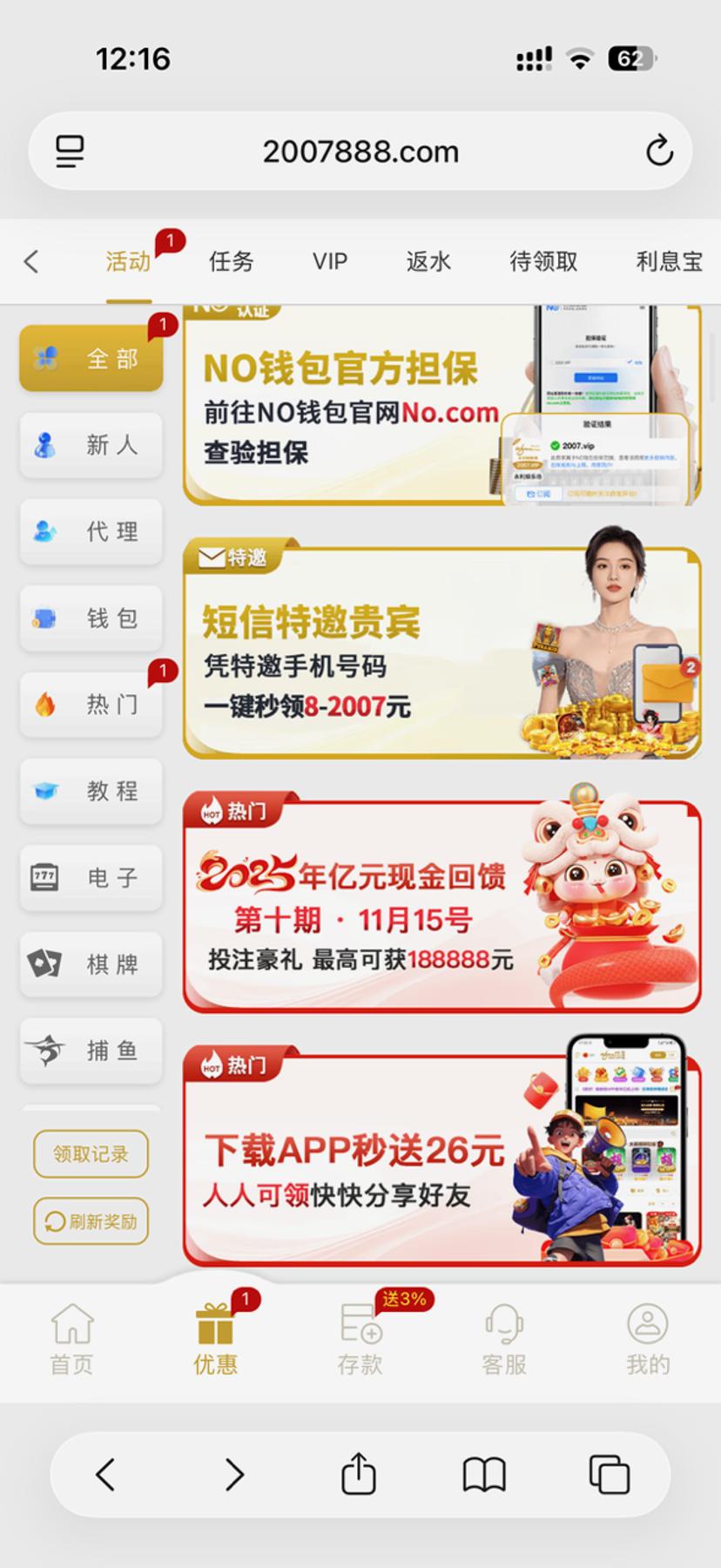721x1568 pixels.
Task: Tap the 领取记录 button
Action: pyautogui.click(x=91, y=1154)
